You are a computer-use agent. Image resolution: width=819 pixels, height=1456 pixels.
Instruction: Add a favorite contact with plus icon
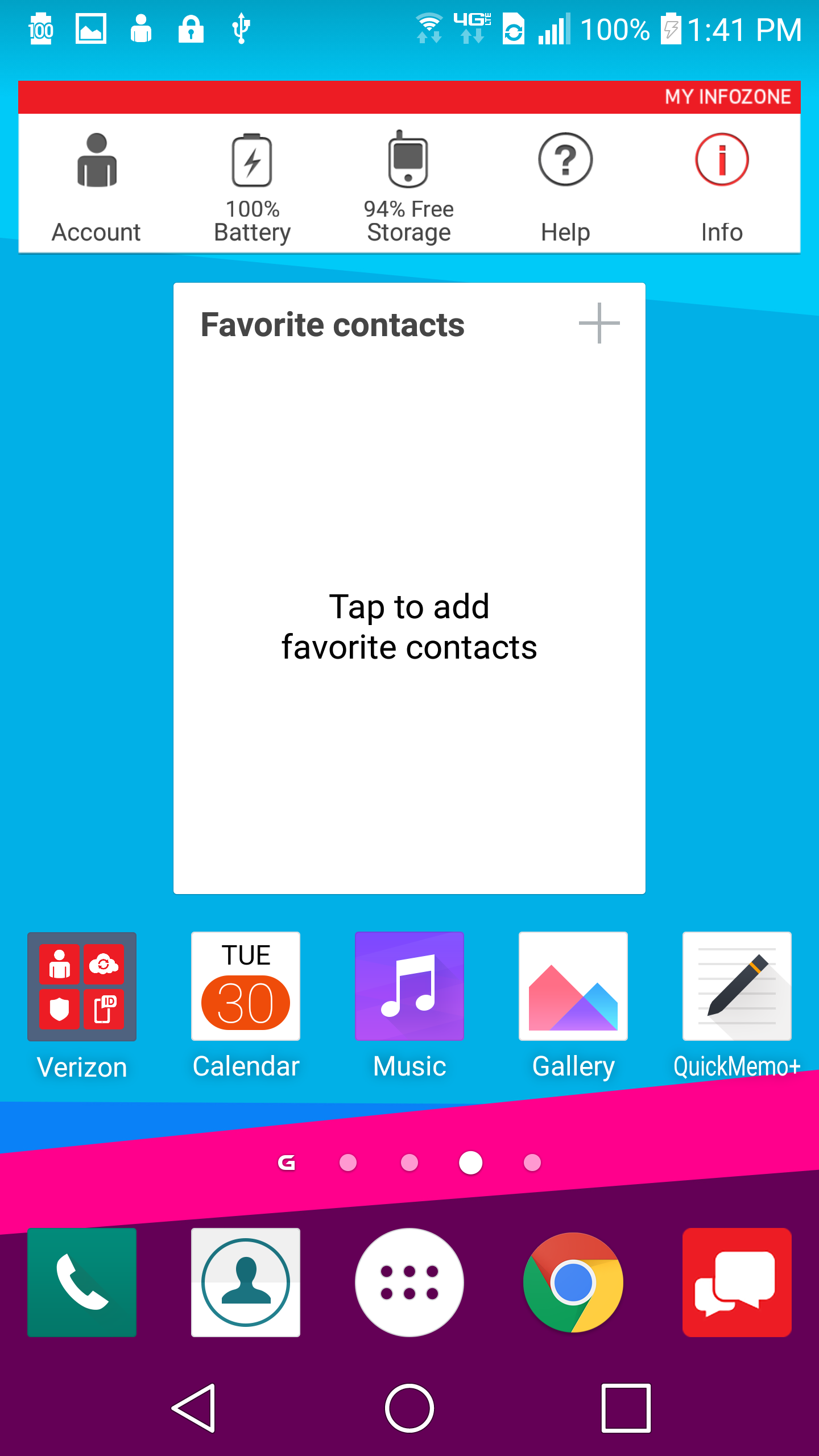coord(599,323)
